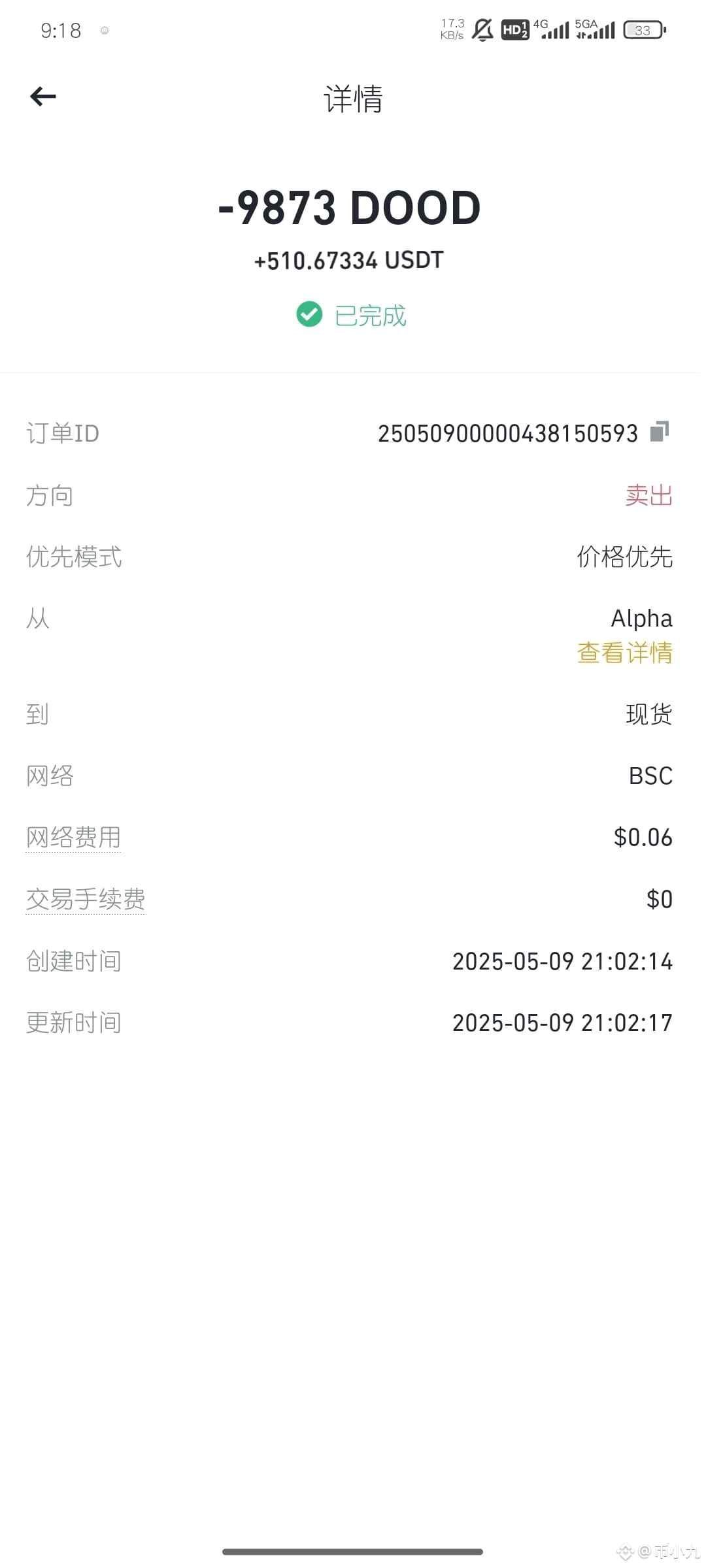Image resolution: width=706 pixels, height=1568 pixels.
Task: Click the Alpha source label
Action: tap(641, 617)
